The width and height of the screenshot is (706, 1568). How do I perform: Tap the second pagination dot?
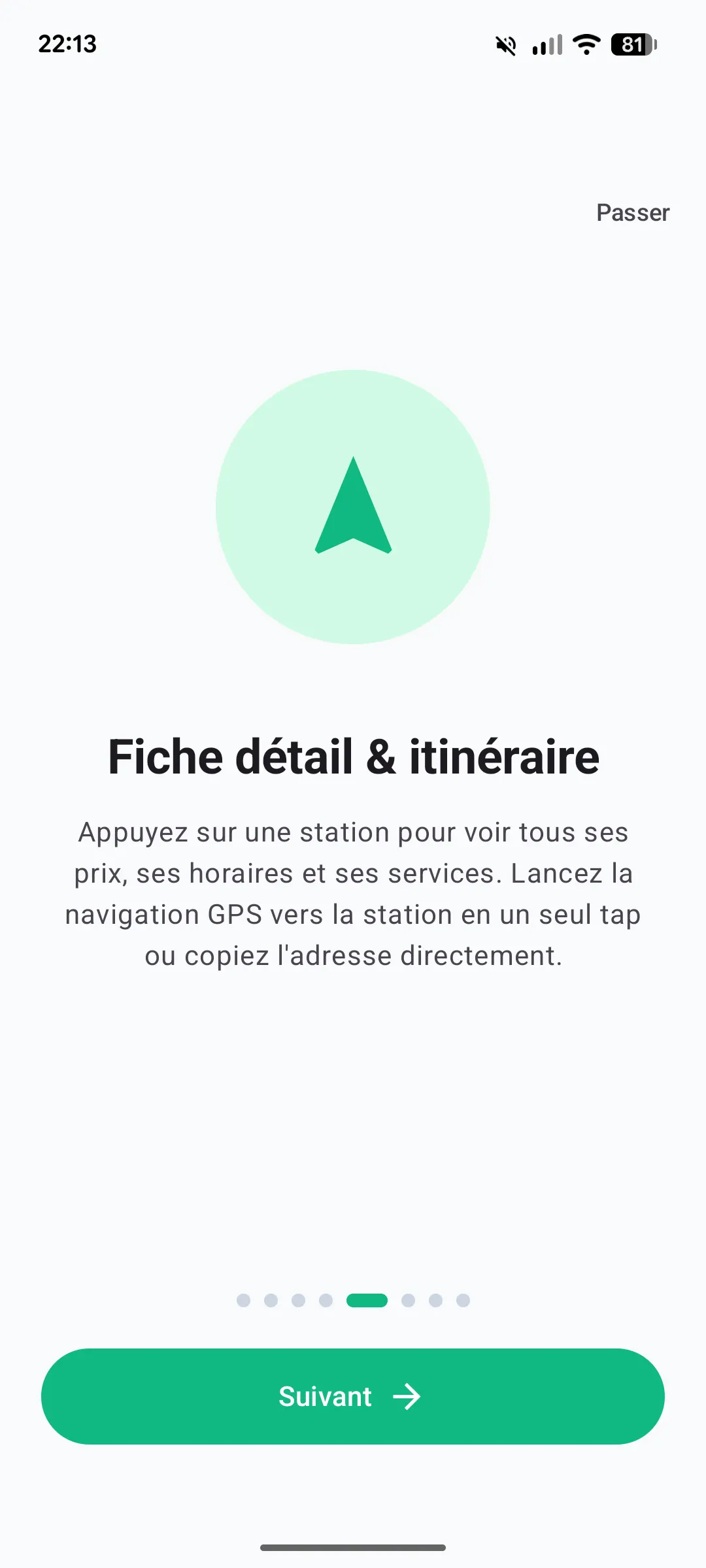(x=271, y=1300)
